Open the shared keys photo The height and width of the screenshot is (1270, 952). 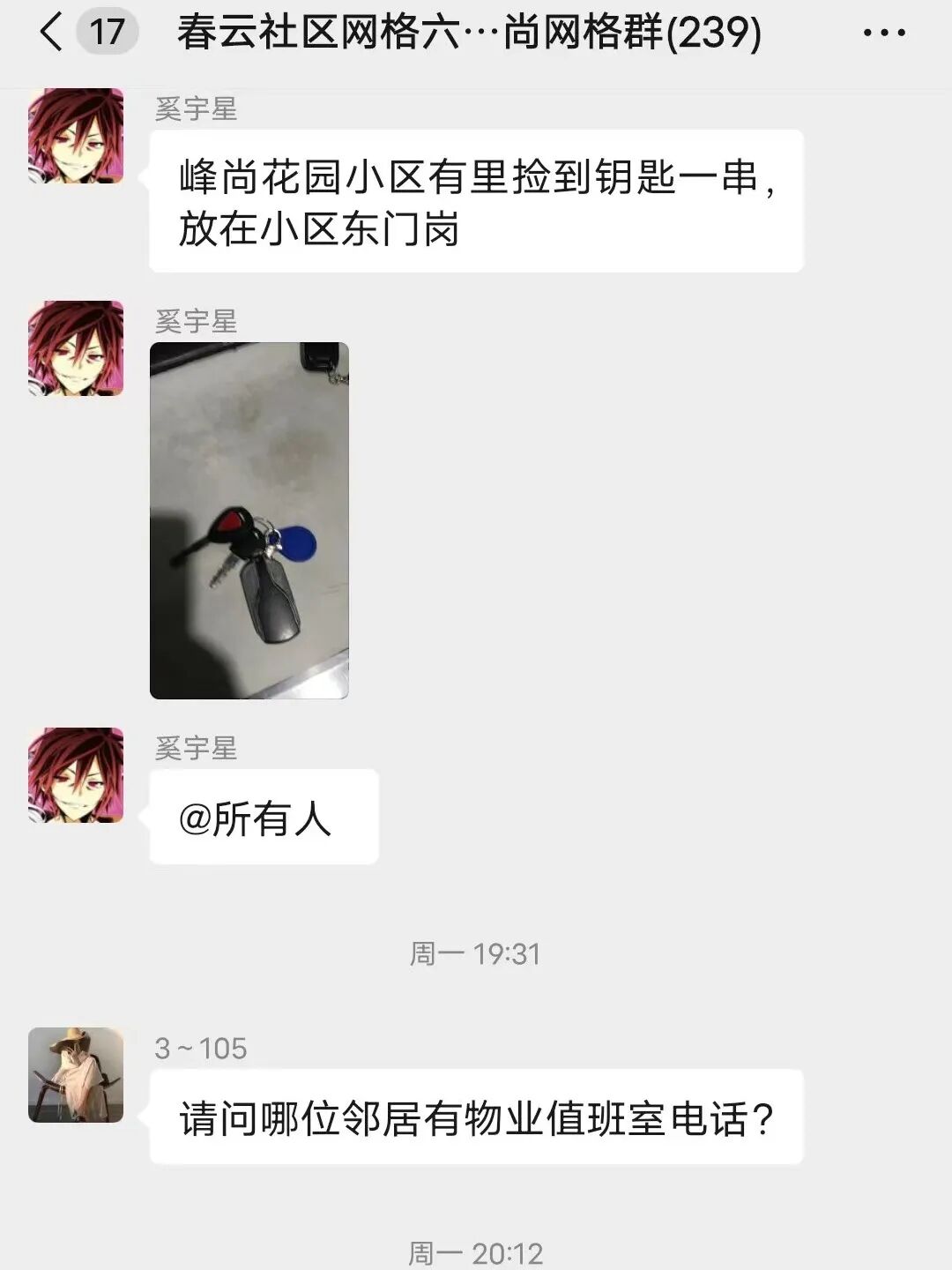pos(249,520)
